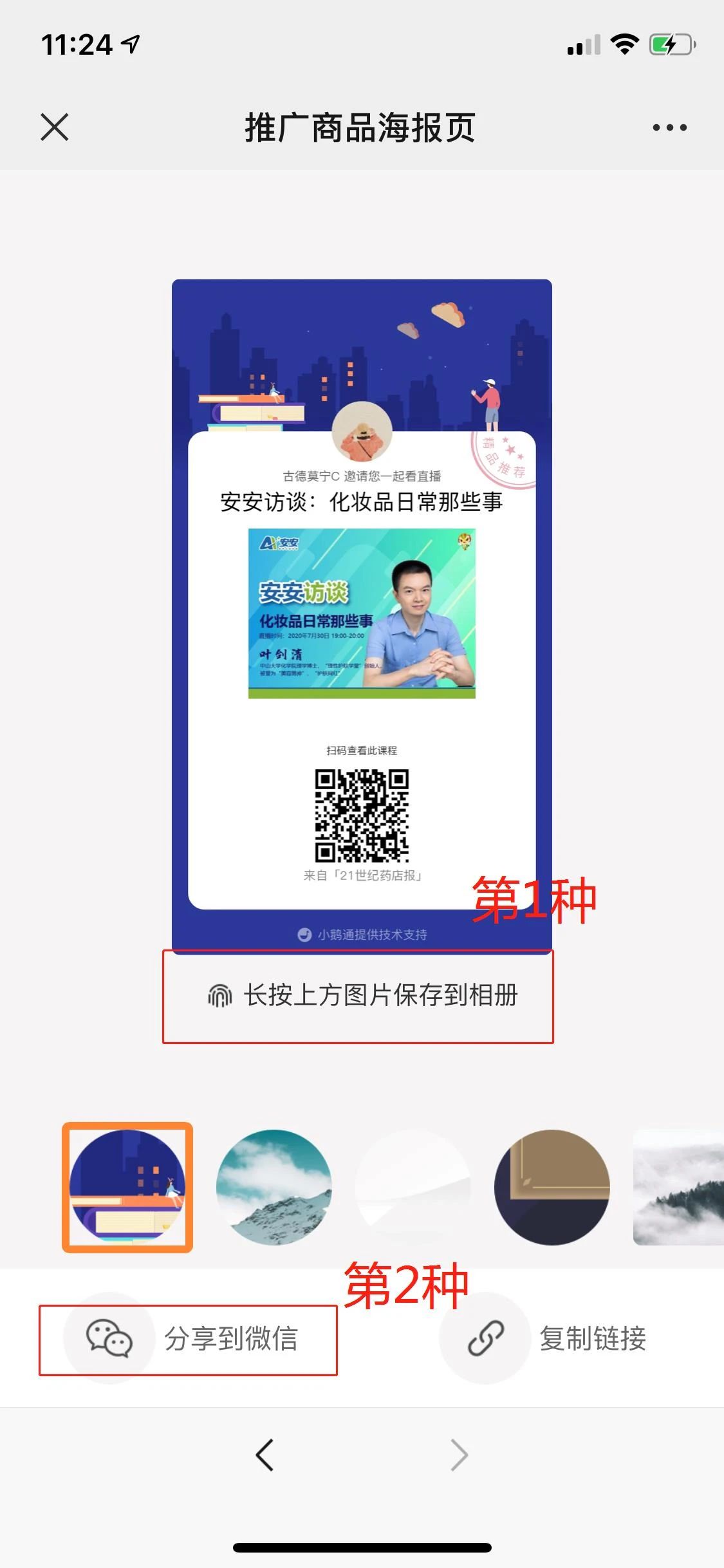724x1568 pixels.
Task: Go back with the browser back arrow
Action: point(265,1455)
